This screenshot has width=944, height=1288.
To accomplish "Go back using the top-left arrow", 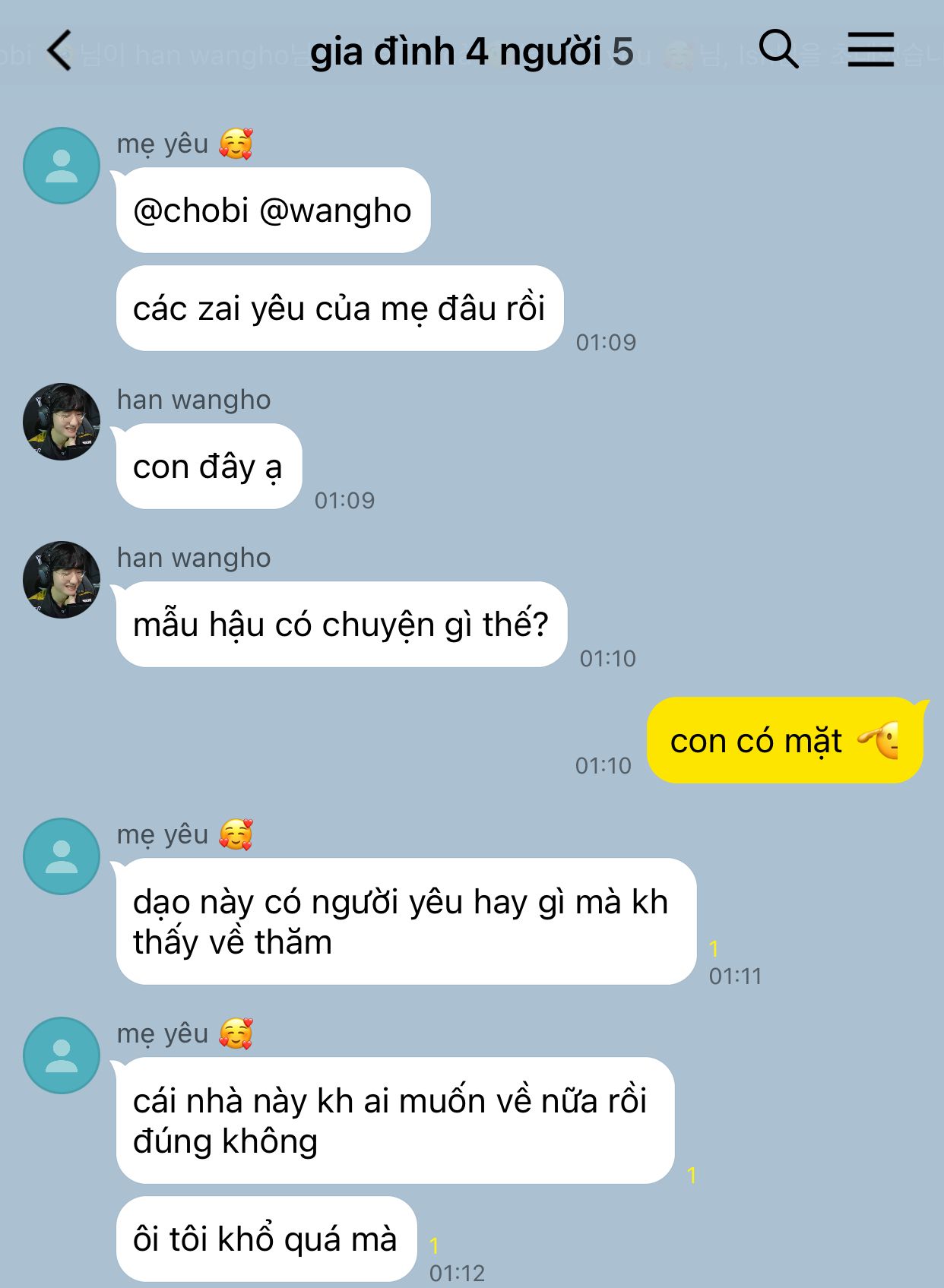I will [x=59, y=51].
